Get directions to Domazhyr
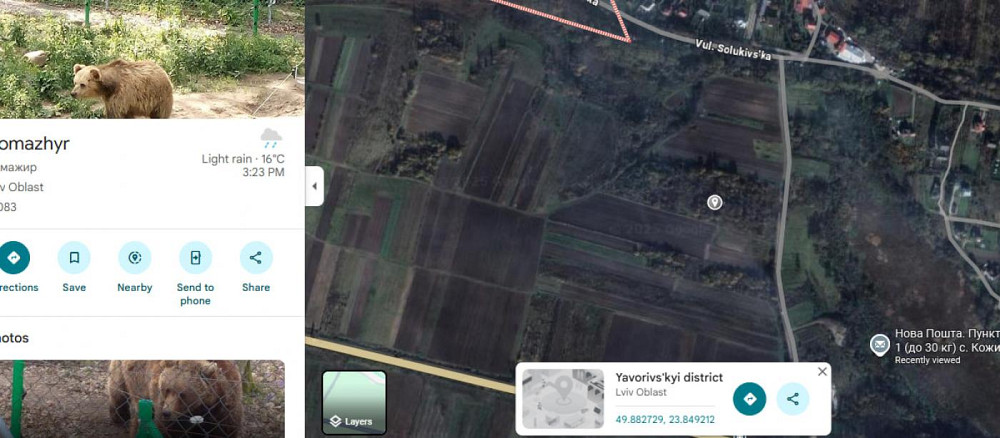The image size is (1000, 438). (x=13, y=257)
